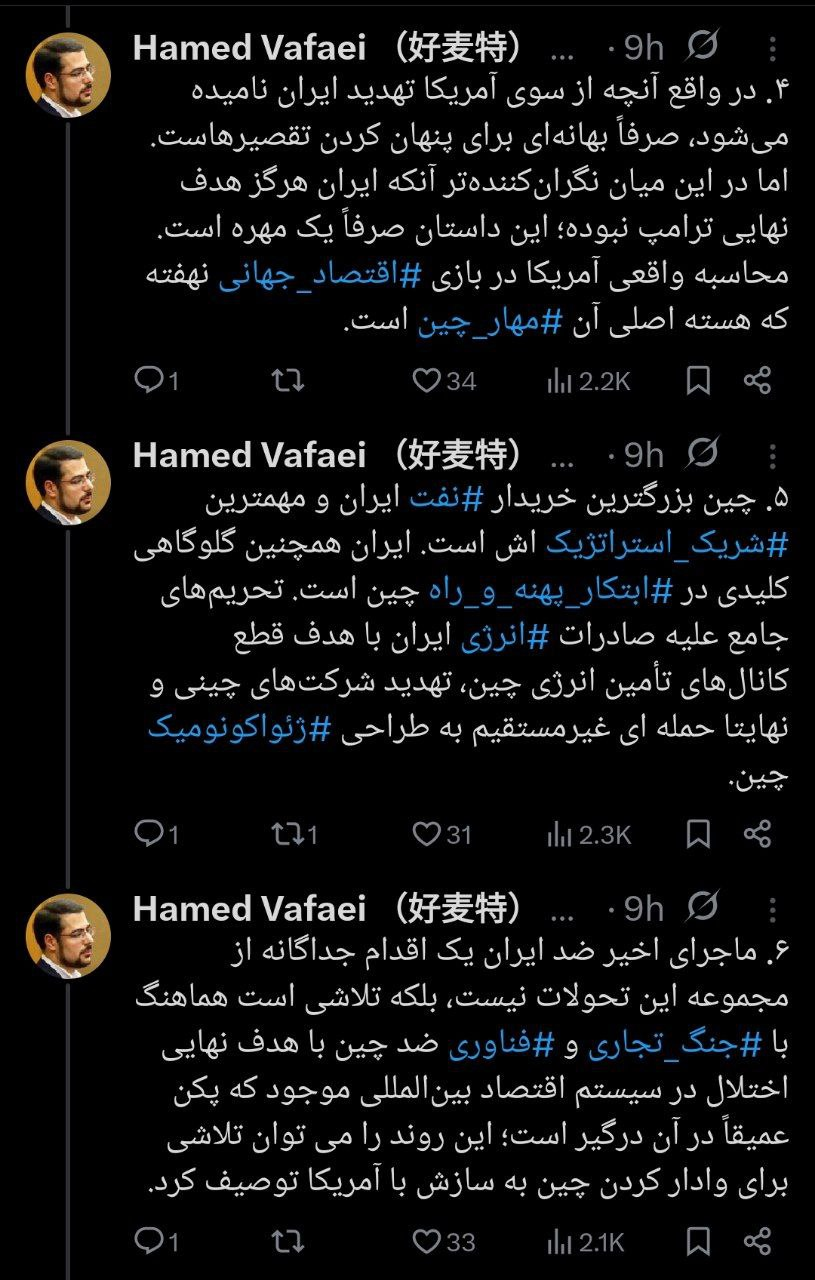
Task: Reply to the tweet about #مهار_چین
Action: [x=149, y=380]
